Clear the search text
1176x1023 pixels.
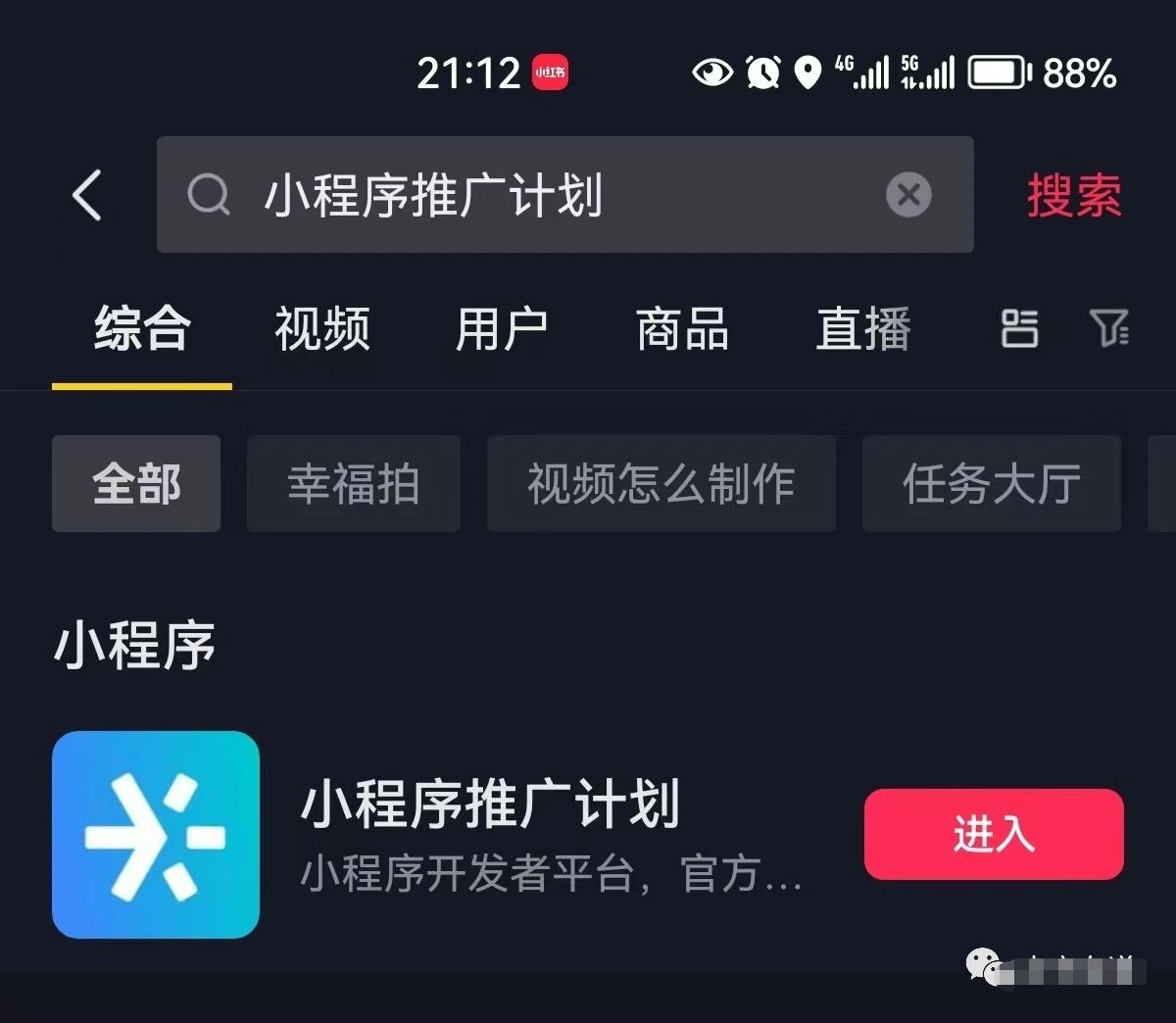[x=908, y=194]
